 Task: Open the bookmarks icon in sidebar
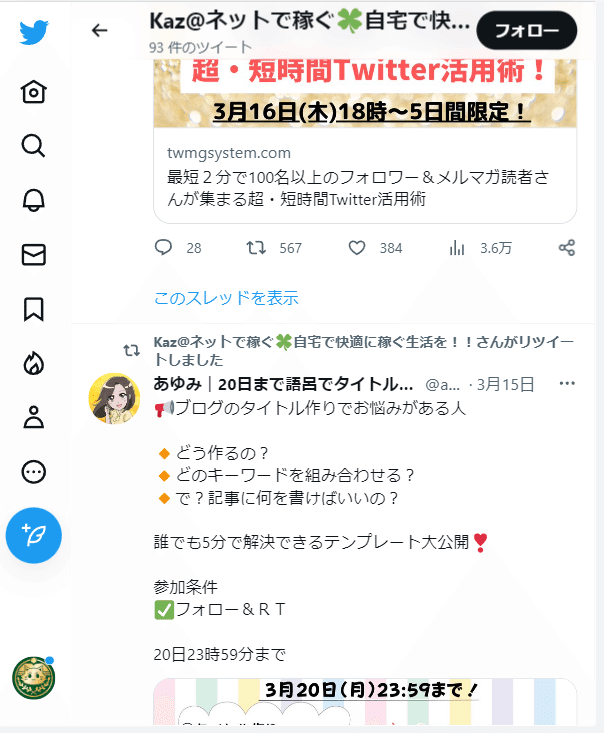click(34, 309)
